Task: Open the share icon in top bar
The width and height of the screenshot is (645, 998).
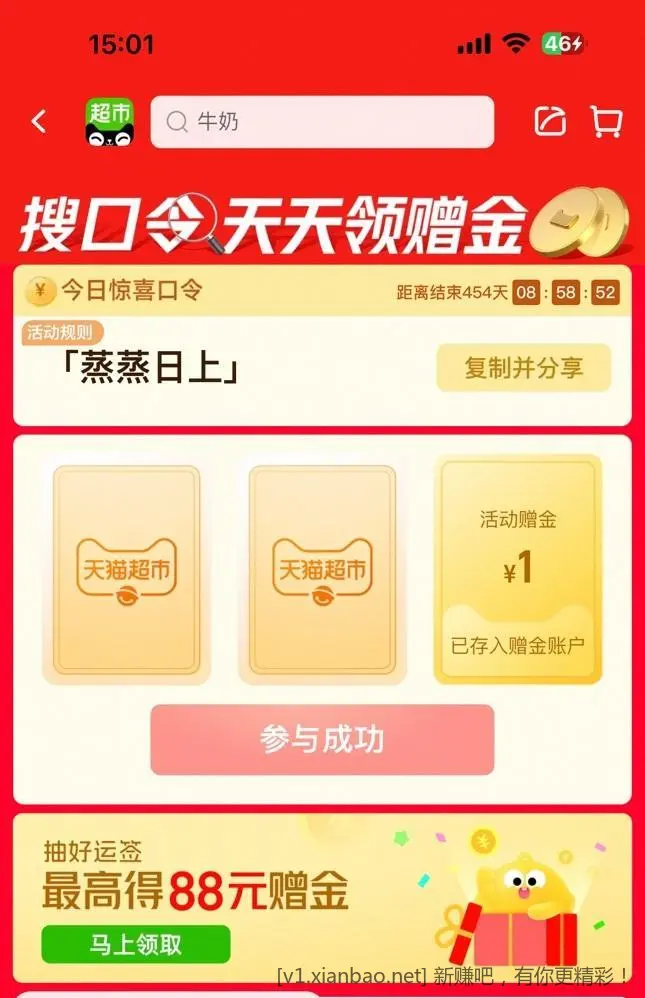Action: (550, 122)
